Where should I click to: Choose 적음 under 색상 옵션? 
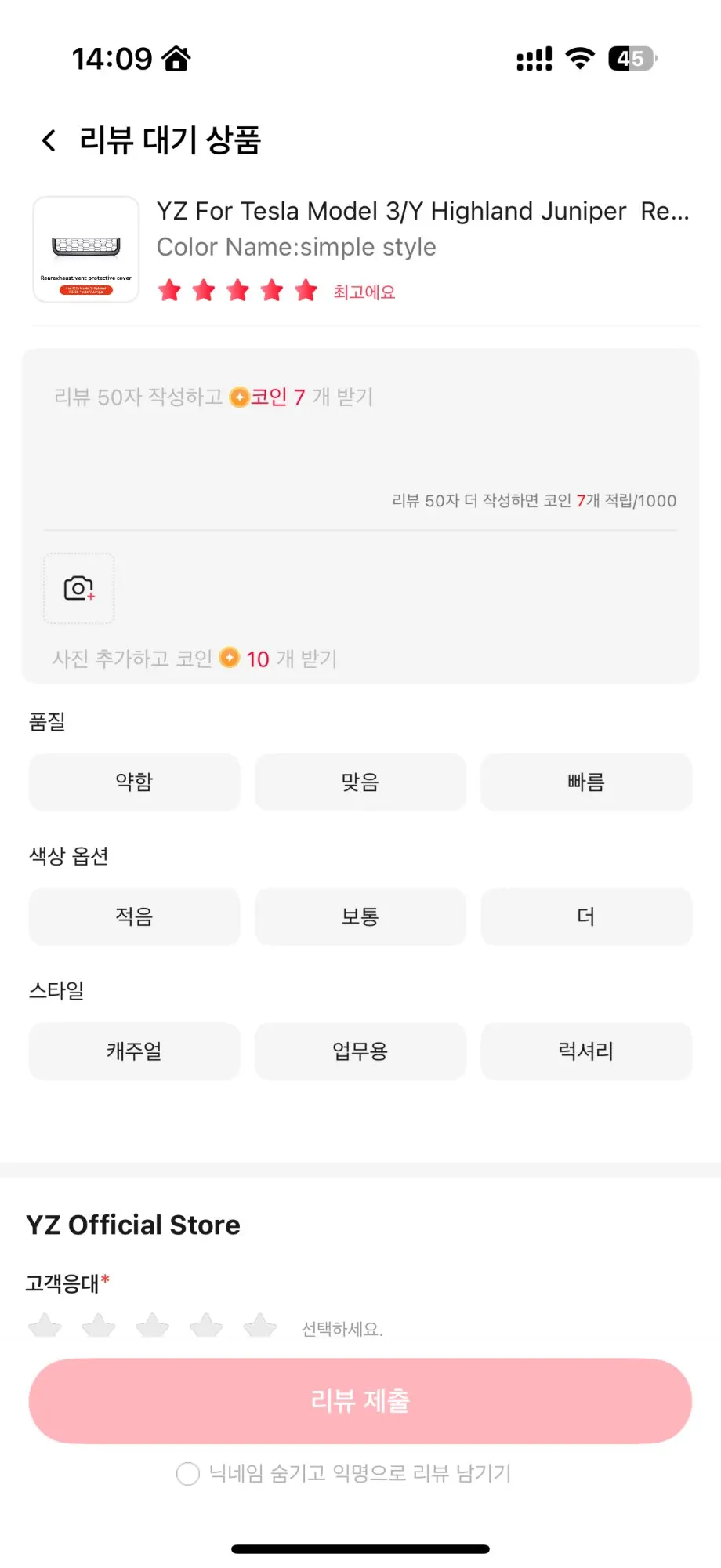point(134,916)
